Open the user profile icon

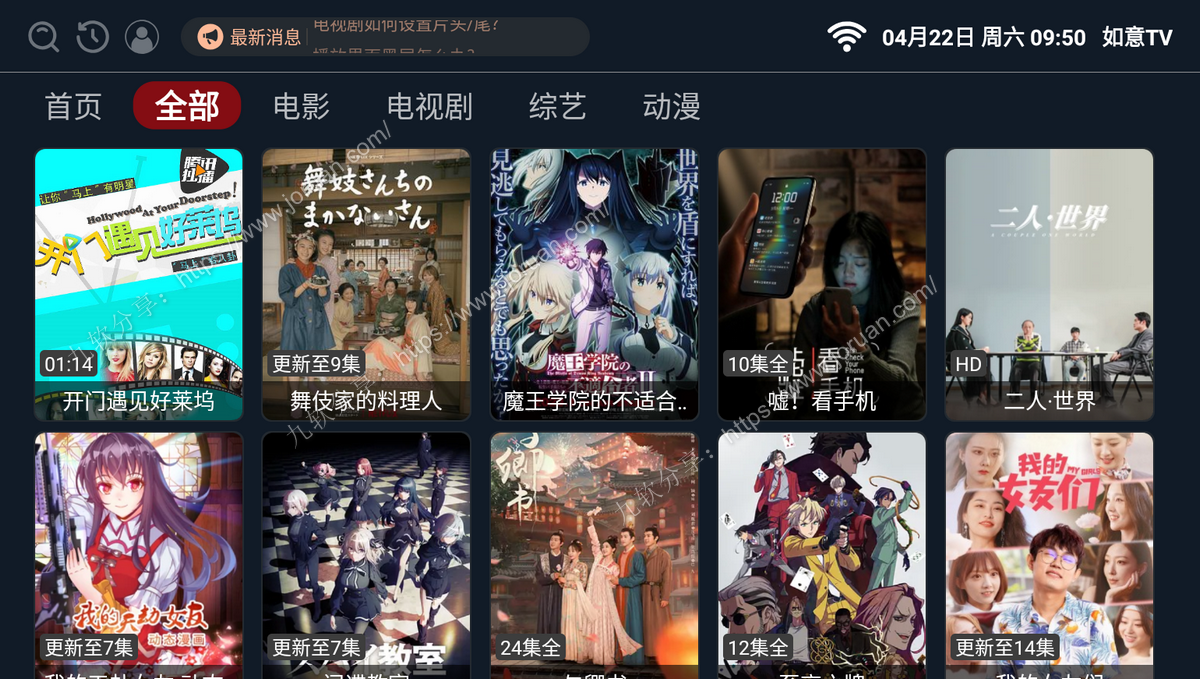pos(142,37)
